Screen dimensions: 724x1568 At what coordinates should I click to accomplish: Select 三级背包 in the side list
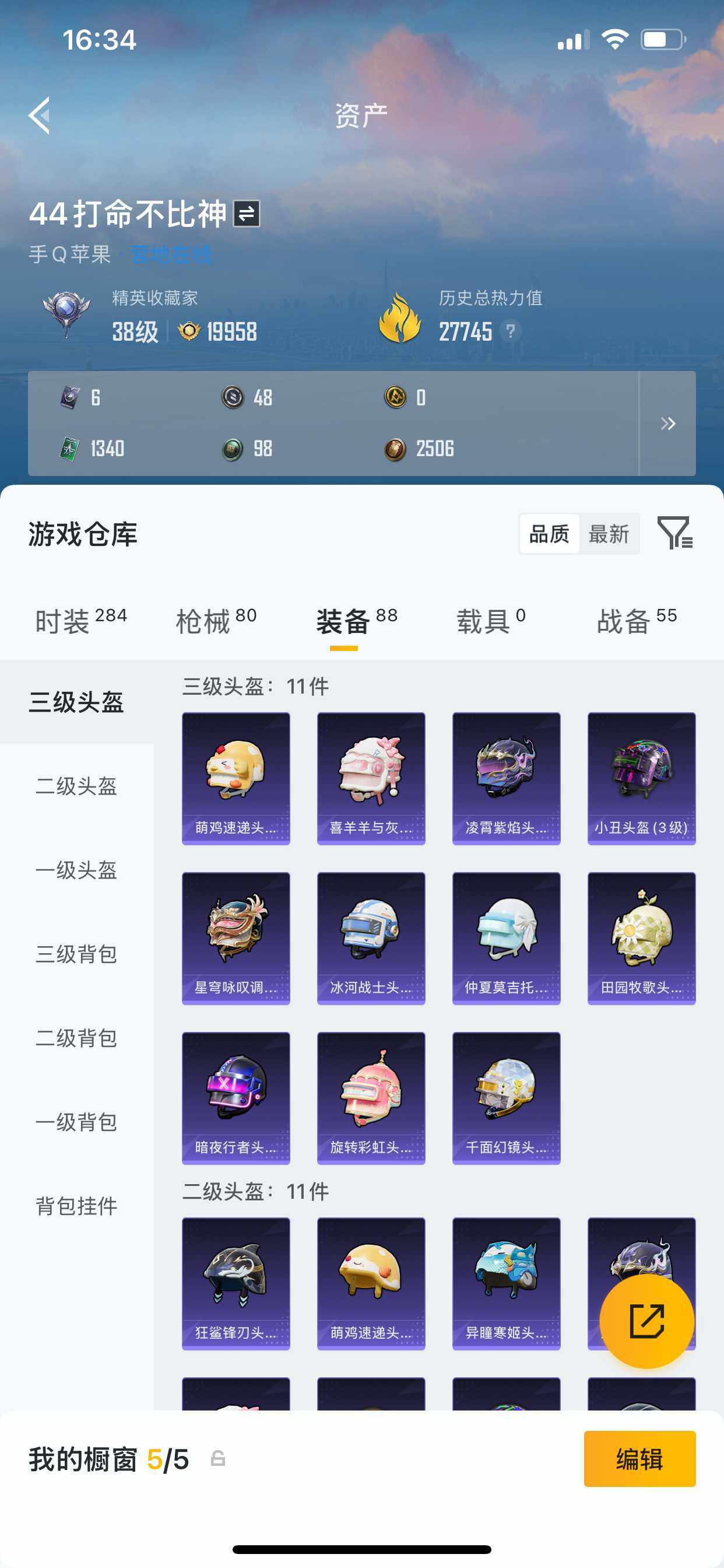(x=77, y=954)
